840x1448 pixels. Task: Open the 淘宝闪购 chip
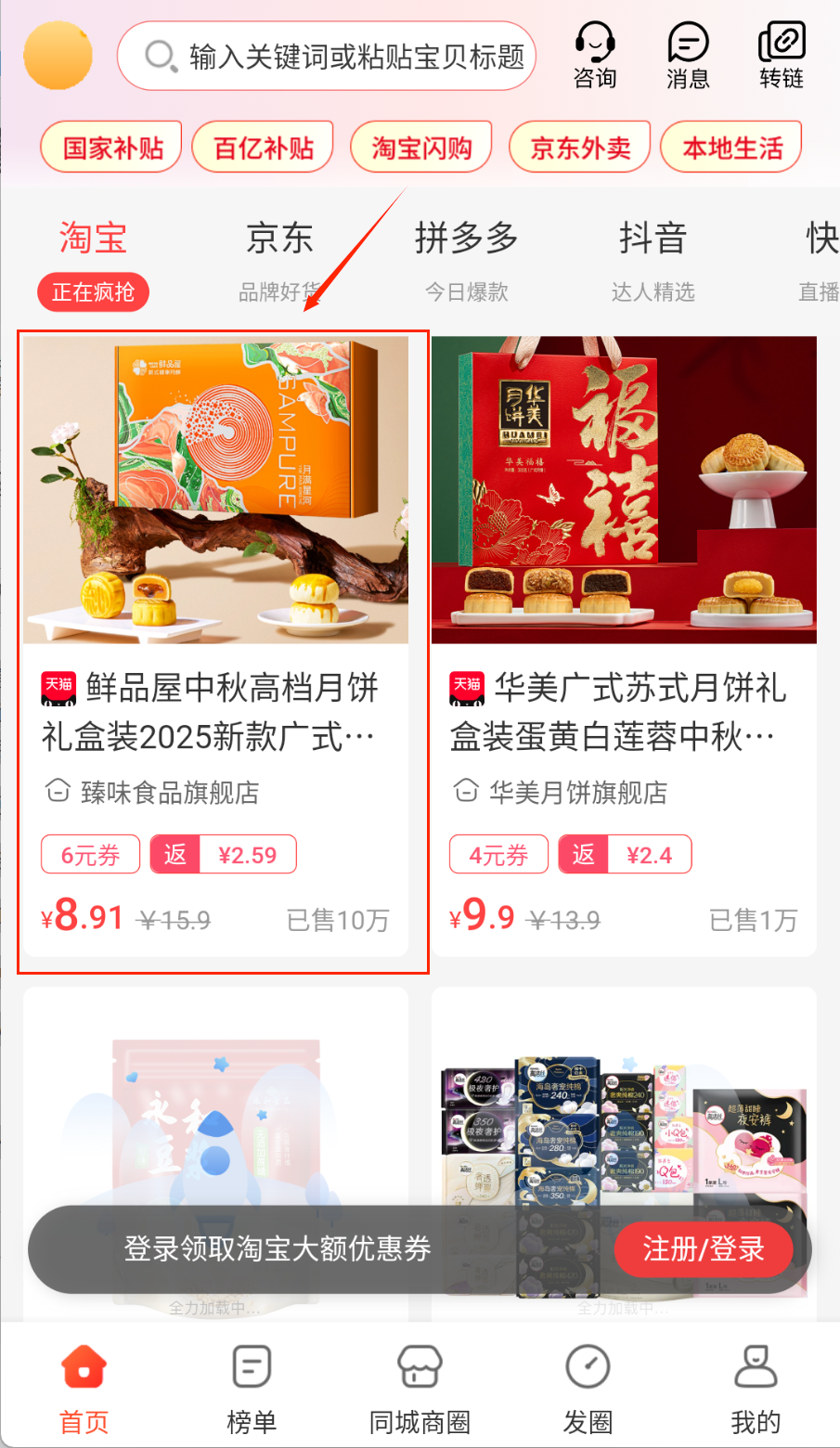coord(420,148)
